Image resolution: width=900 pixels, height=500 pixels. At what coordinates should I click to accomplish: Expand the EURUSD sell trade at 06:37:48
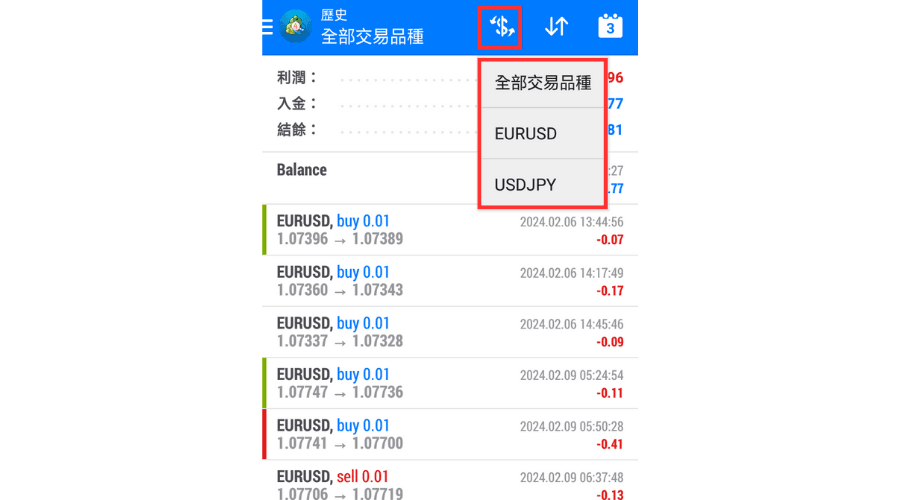click(450, 482)
